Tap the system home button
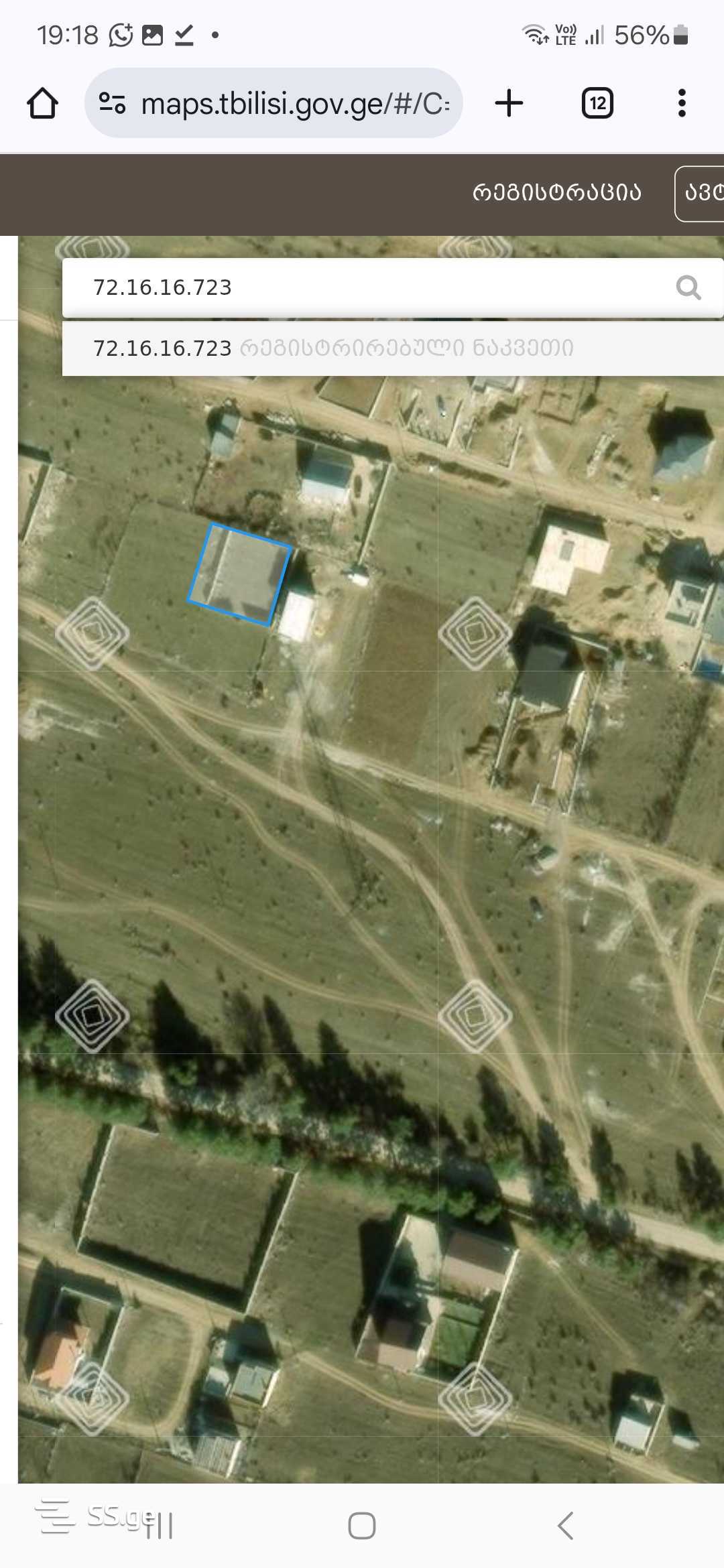 pos(362,1526)
